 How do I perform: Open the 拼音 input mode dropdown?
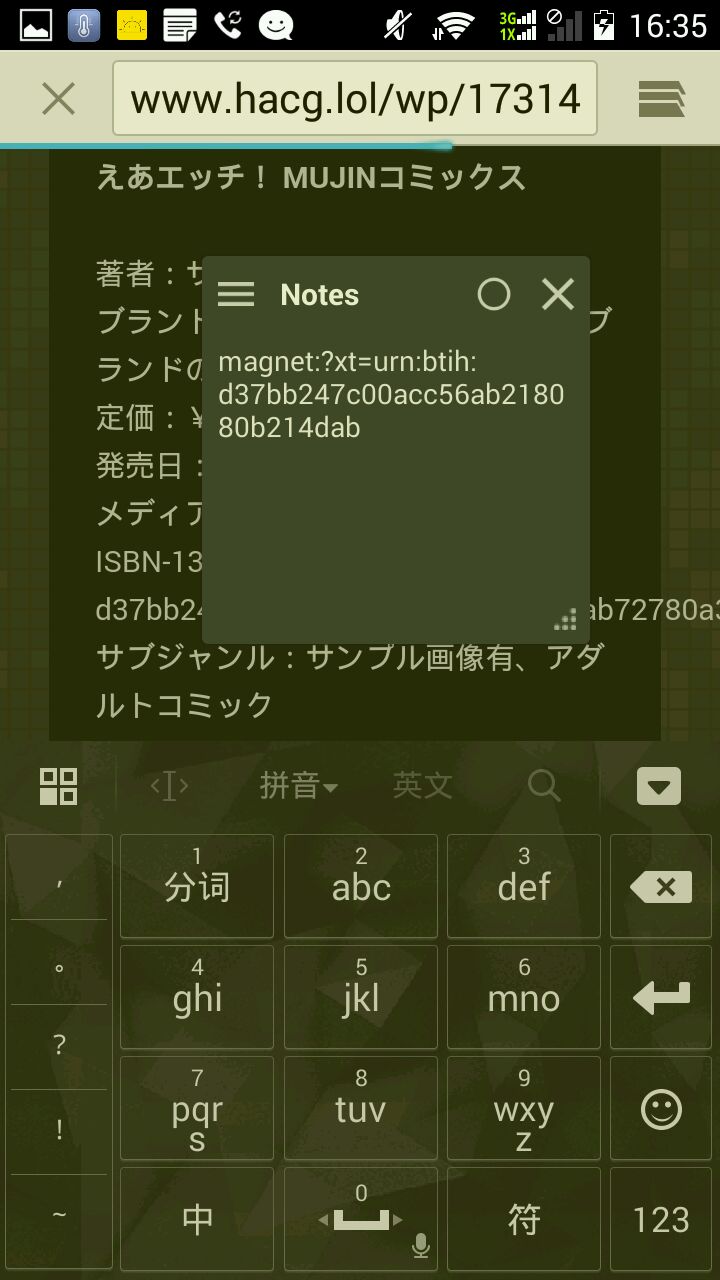pyautogui.click(x=298, y=786)
